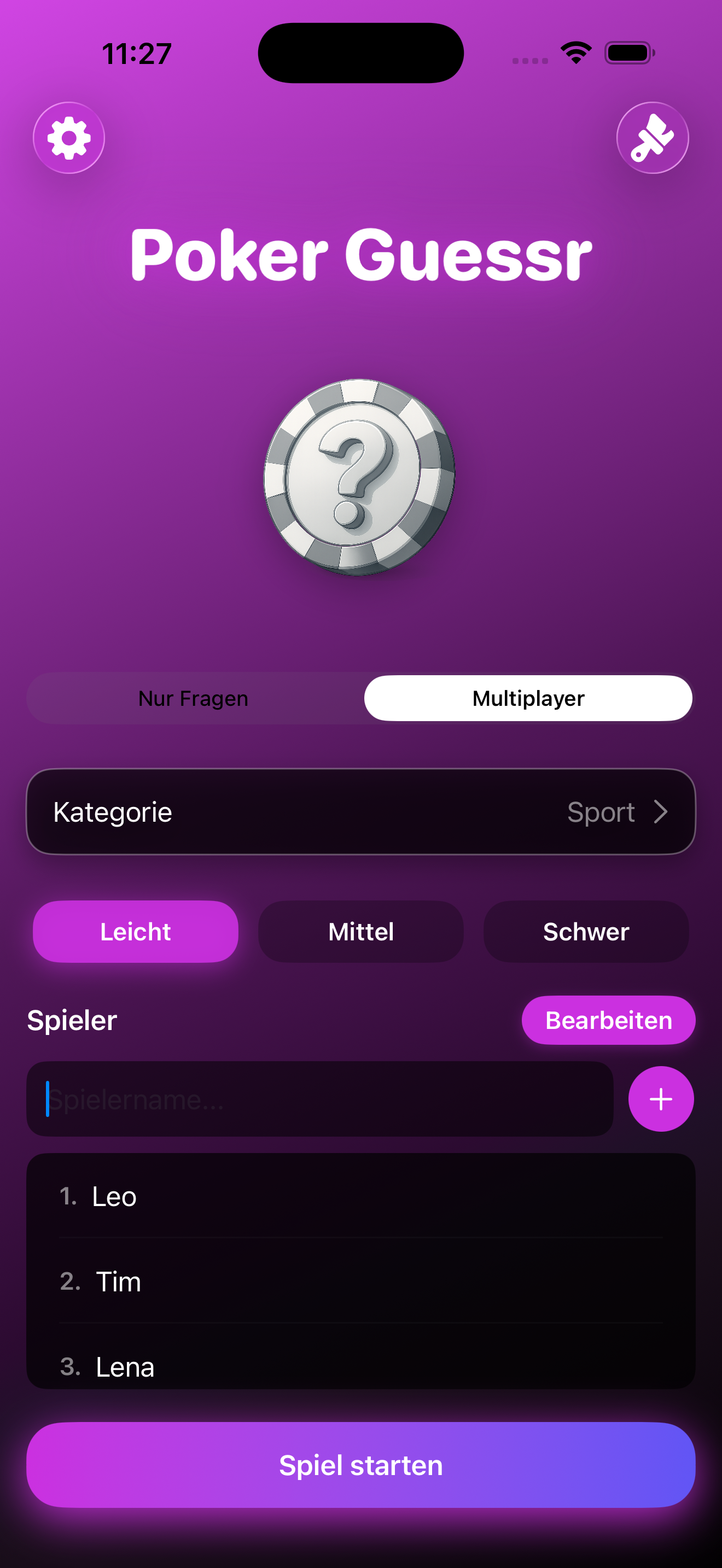The height and width of the screenshot is (1568, 722).
Task: Select the Leicht difficulty
Action: coord(135,931)
